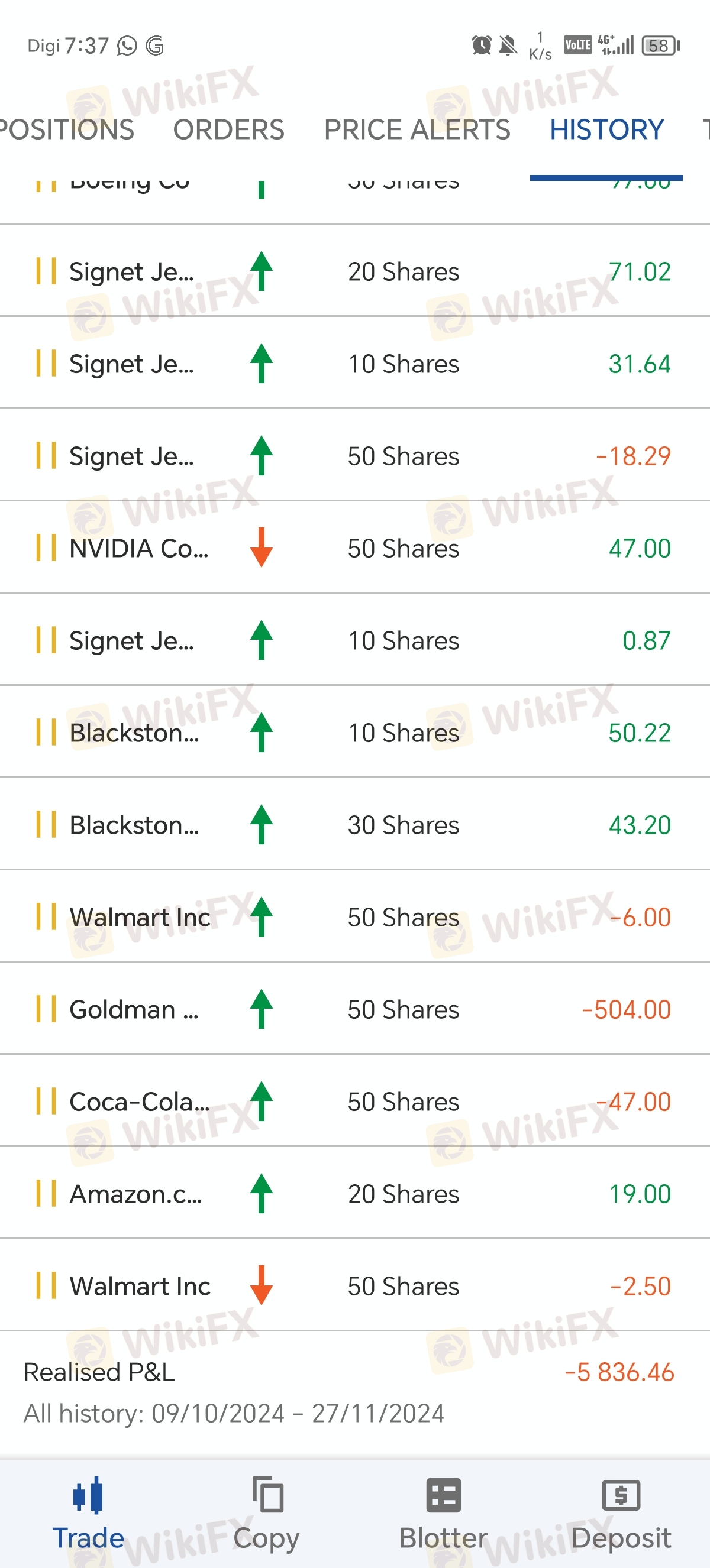Open the Walmart trade with -6.00 loss

click(355, 916)
